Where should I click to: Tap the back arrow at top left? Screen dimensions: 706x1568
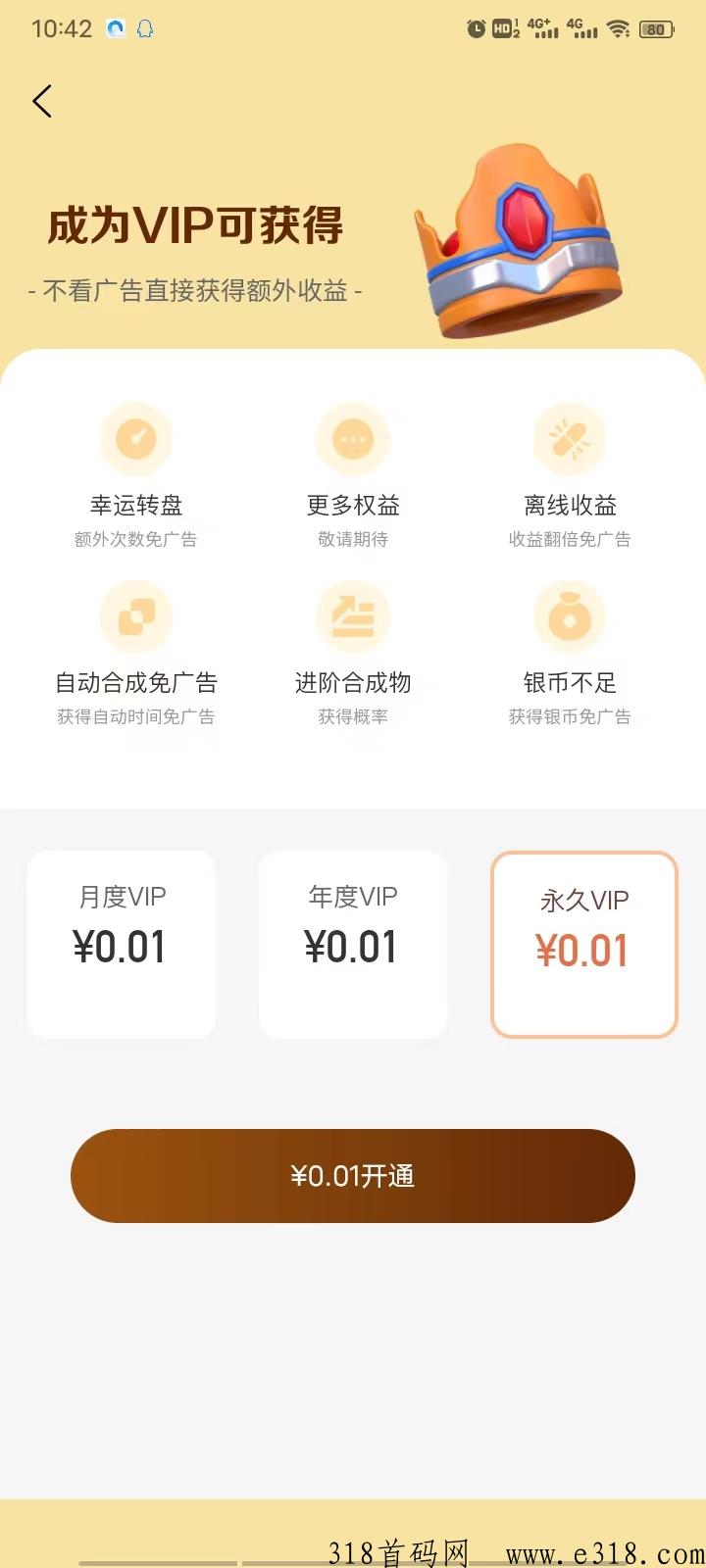[42, 101]
